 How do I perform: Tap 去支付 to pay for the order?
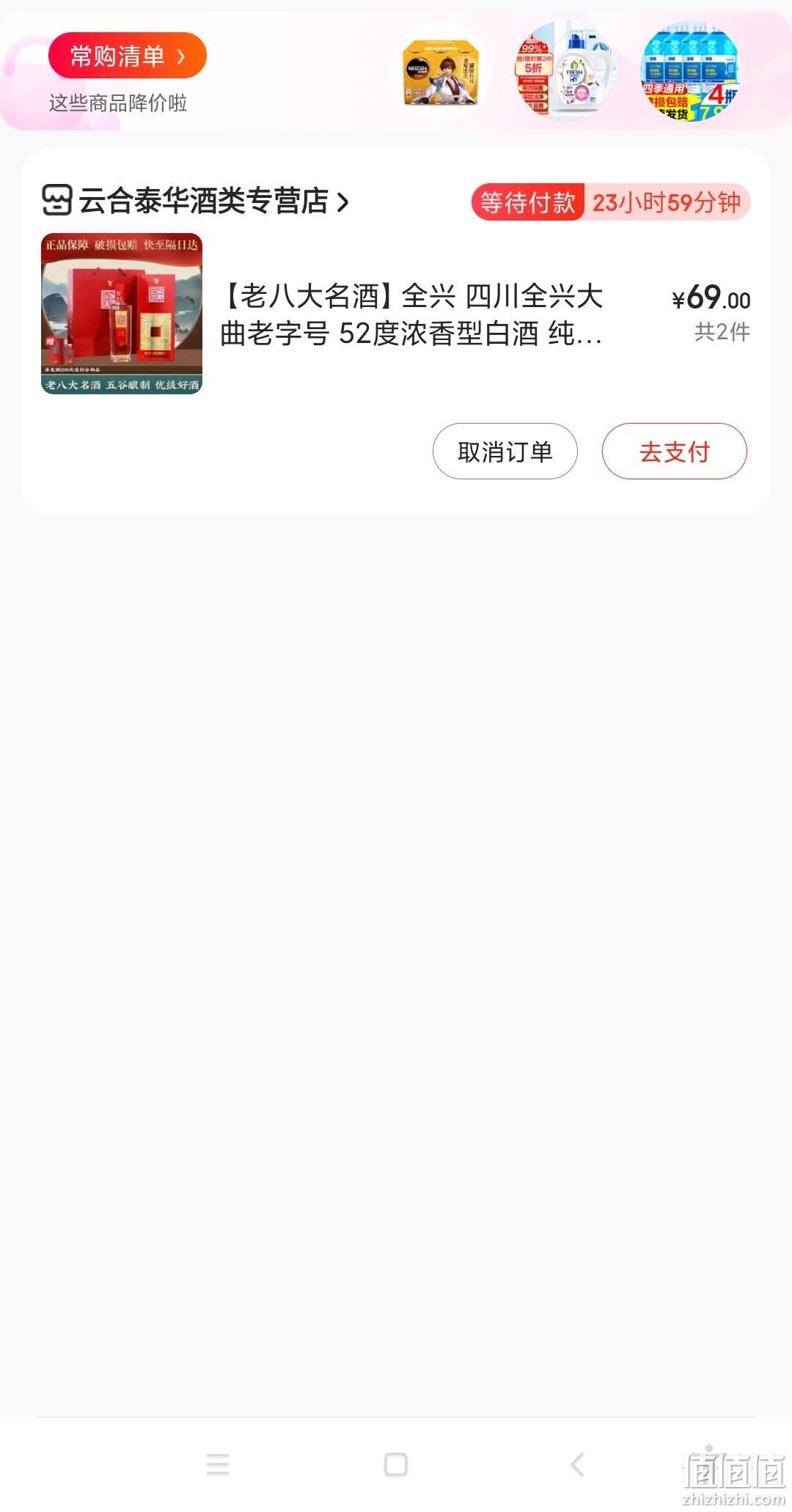pos(675,451)
